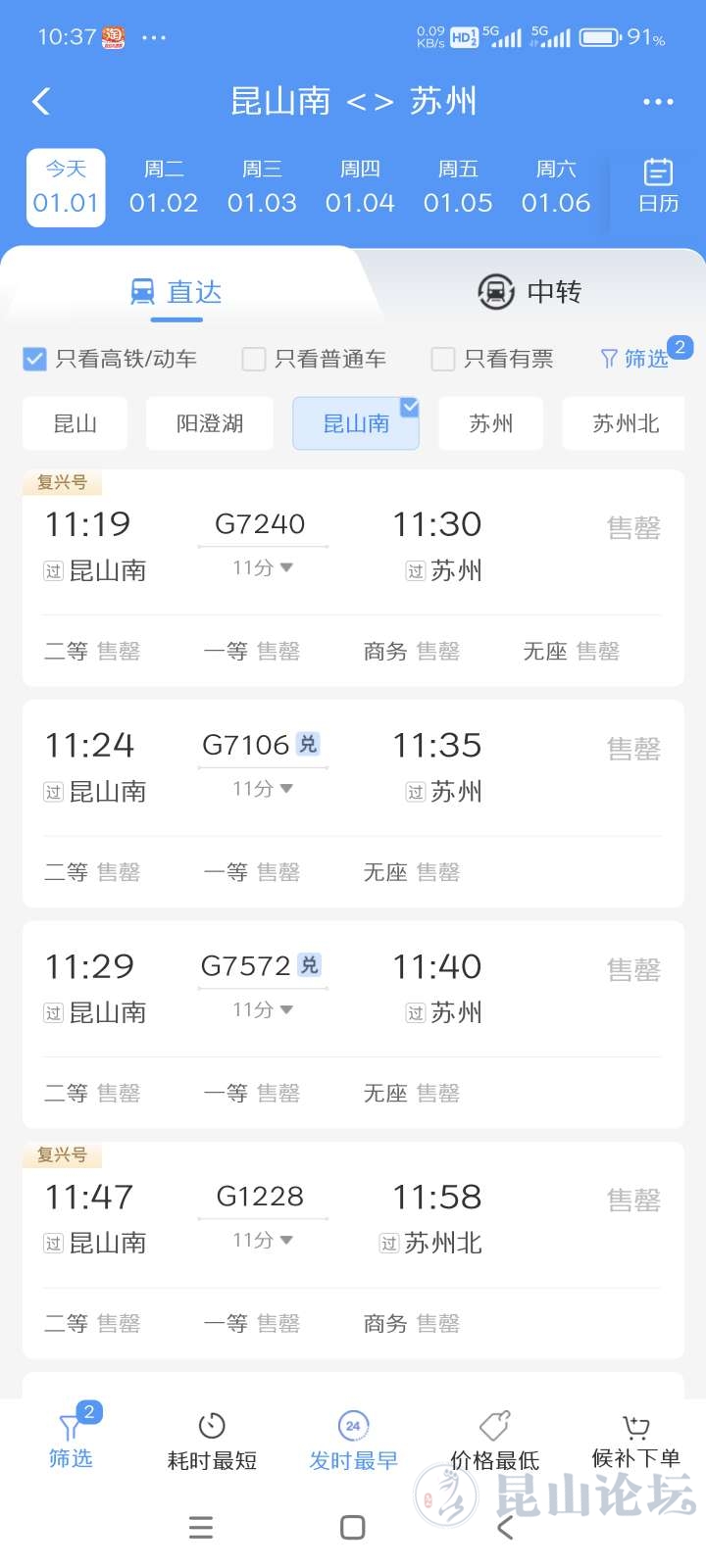
Task: Go back from the 昆山南 <> 苏州 page
Action: click(x=41, y=101)
